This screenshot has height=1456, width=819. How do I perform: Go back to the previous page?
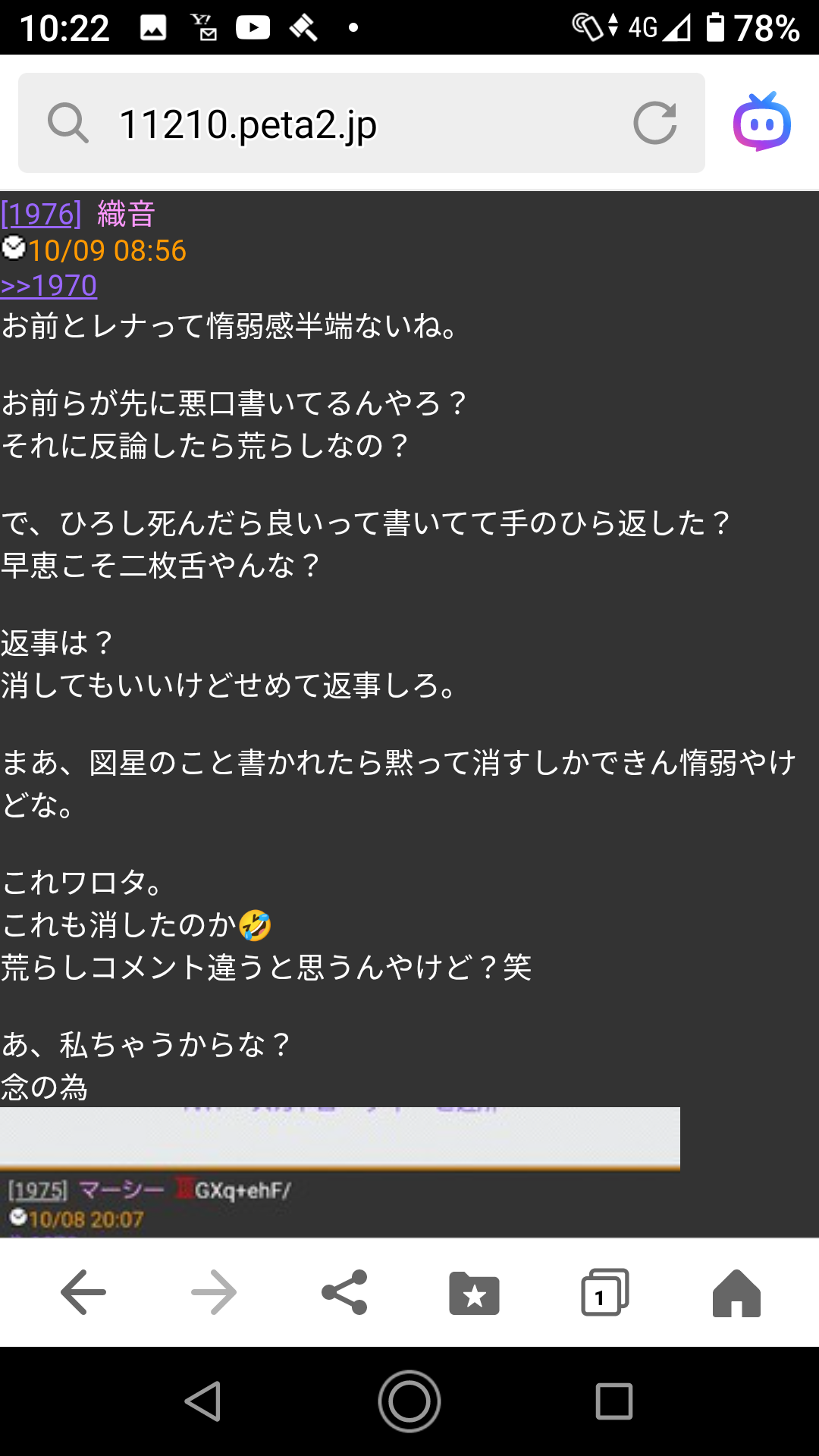pos(83,1292)
